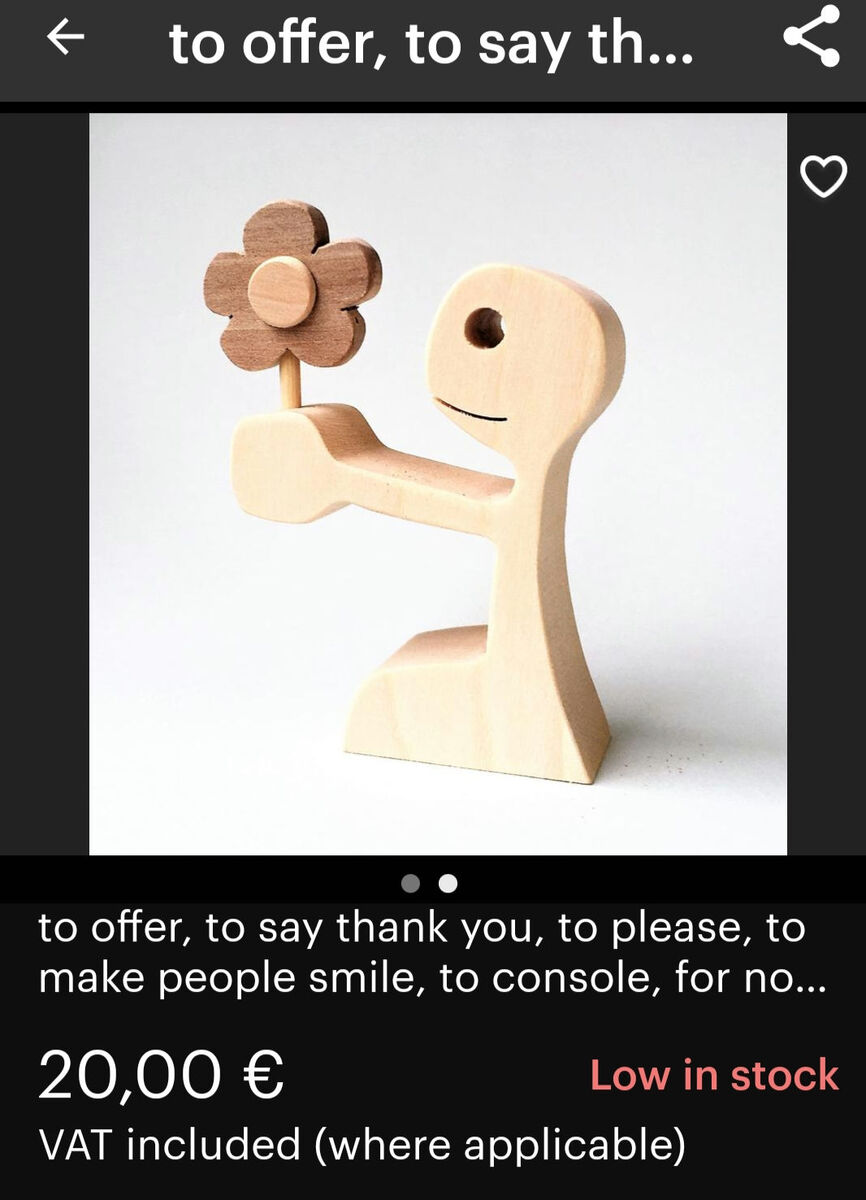Go back using the arrow
The width and height of the screenshot is (866, 1200).
pyautogui.click(x=65, y=39)
